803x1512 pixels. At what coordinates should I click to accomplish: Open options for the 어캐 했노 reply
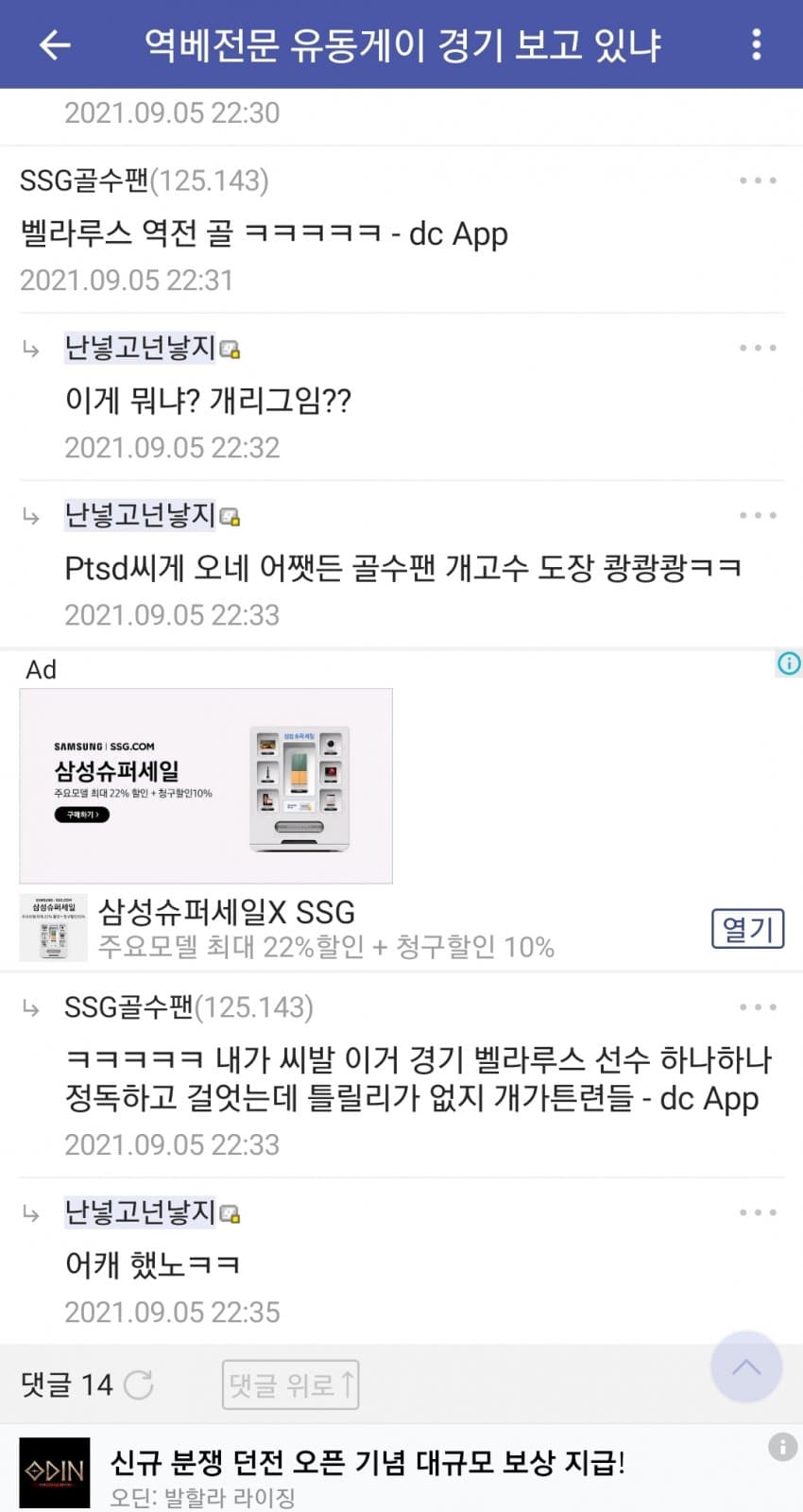[758, 1212]
